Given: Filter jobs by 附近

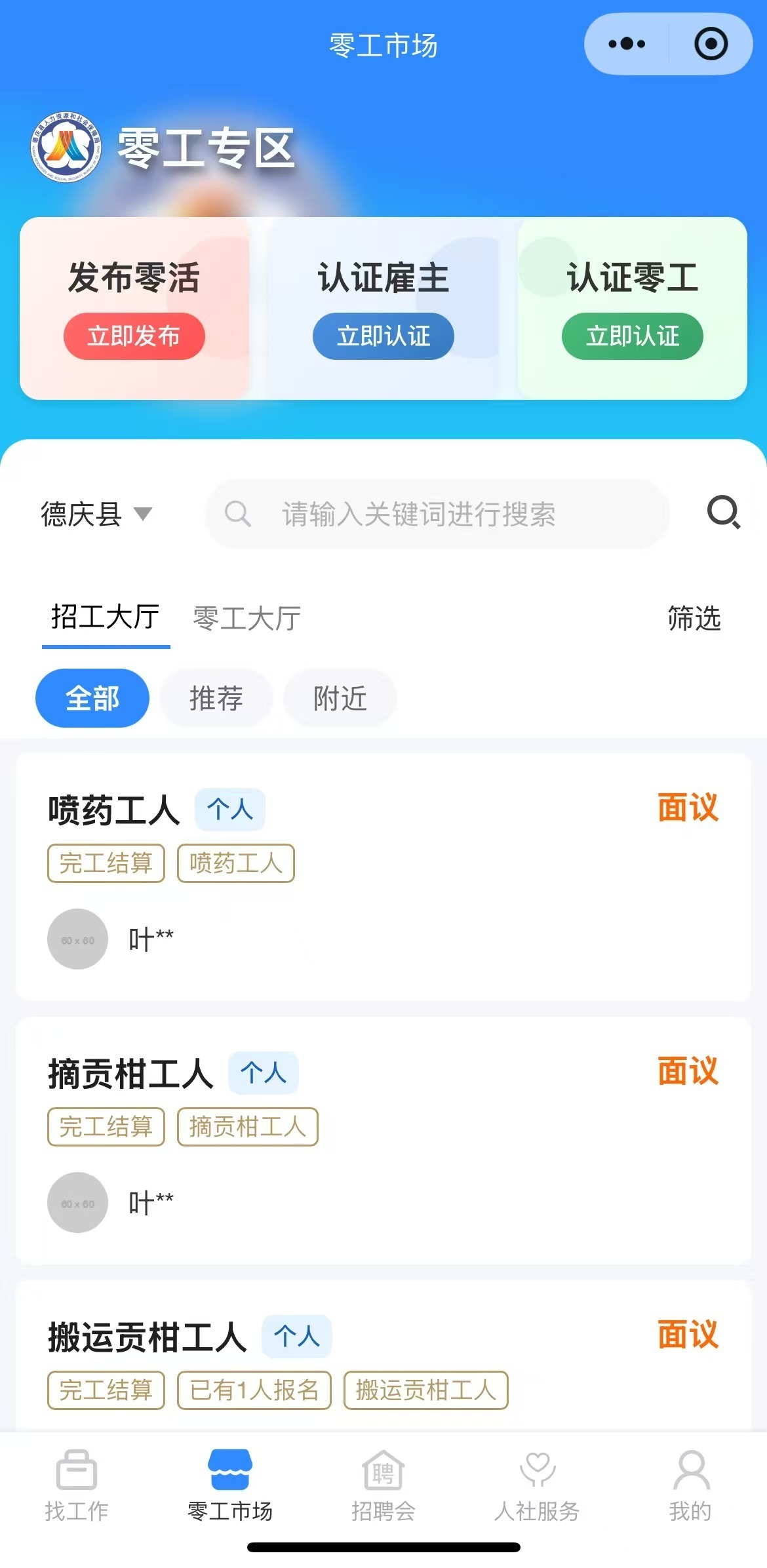Looking at the screenshot, I should pos(340,698).
